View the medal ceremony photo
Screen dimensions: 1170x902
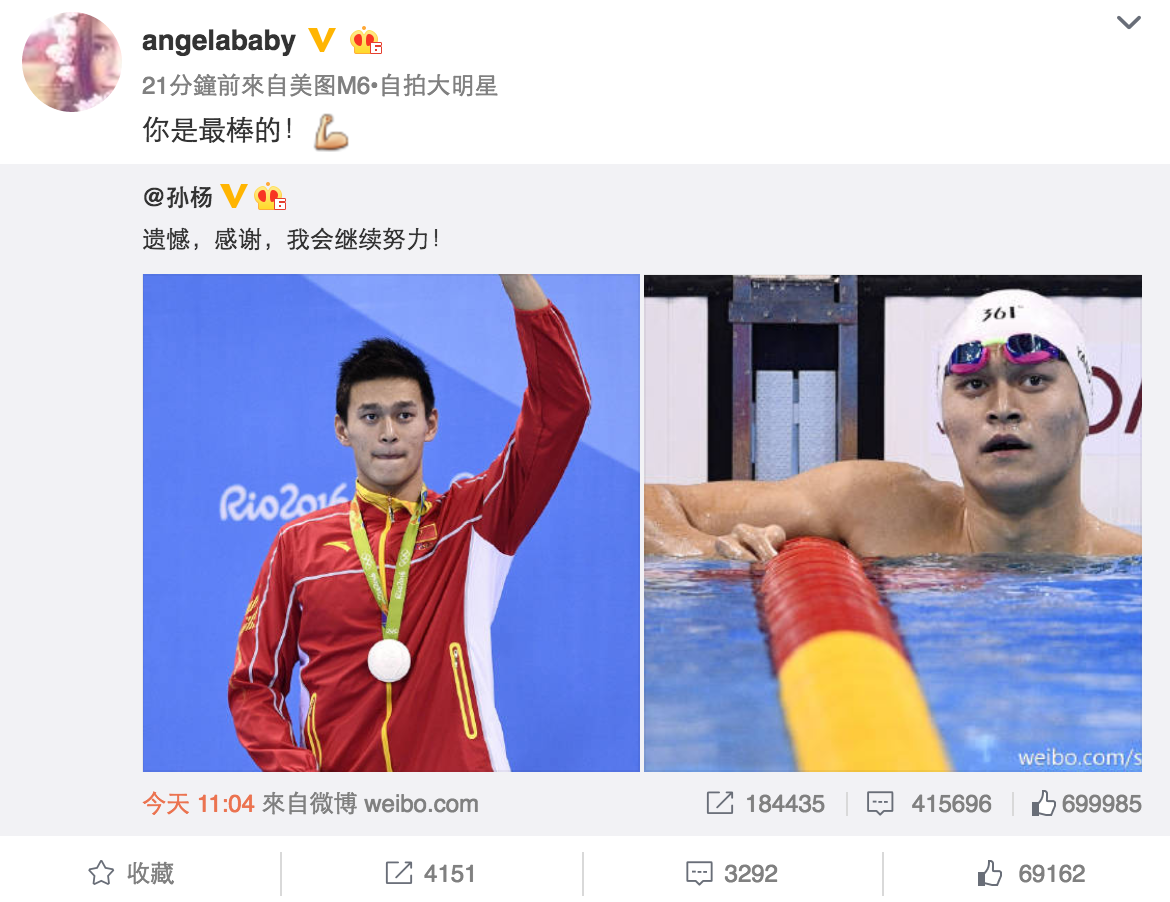click(391, 522)
